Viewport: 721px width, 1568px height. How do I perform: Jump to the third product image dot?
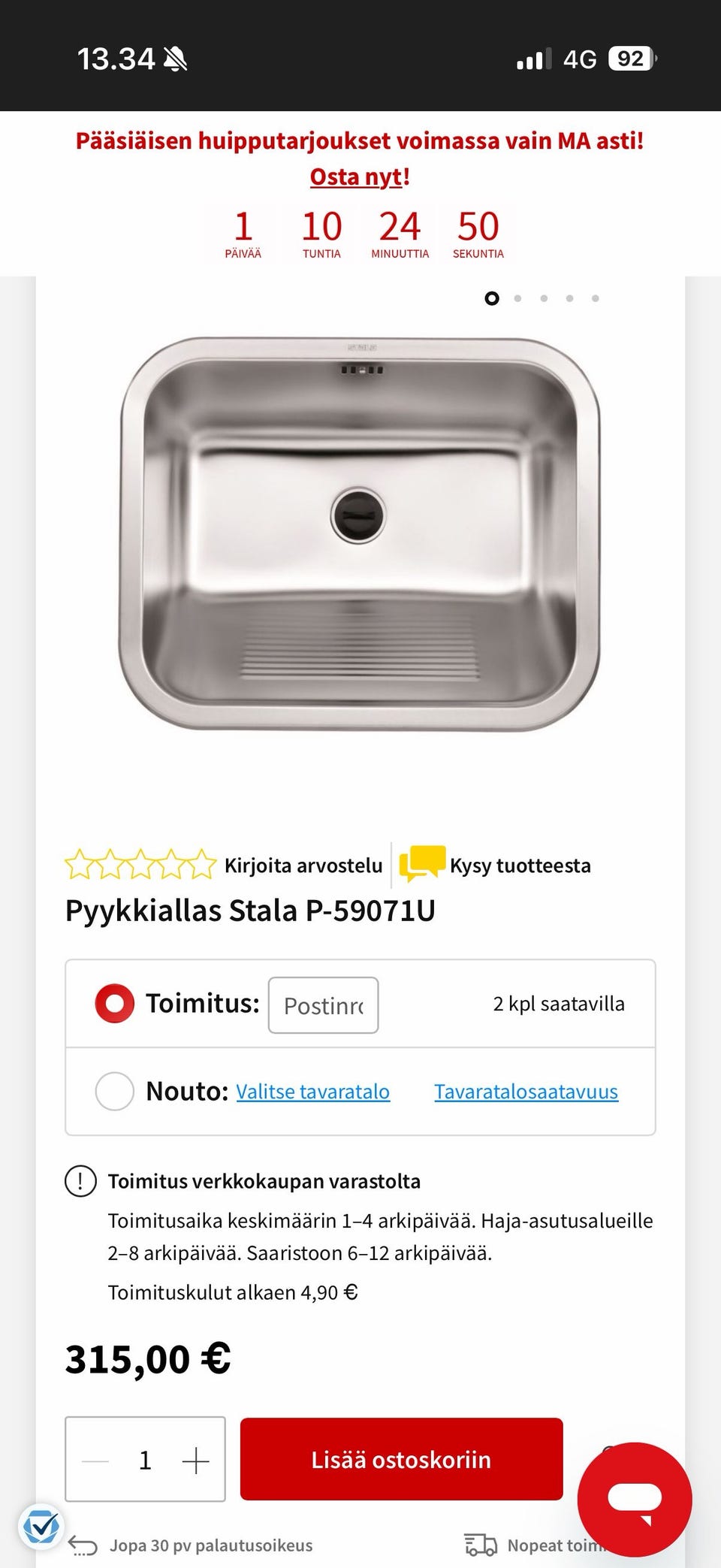pyautogui.click(x=543, y=298)
